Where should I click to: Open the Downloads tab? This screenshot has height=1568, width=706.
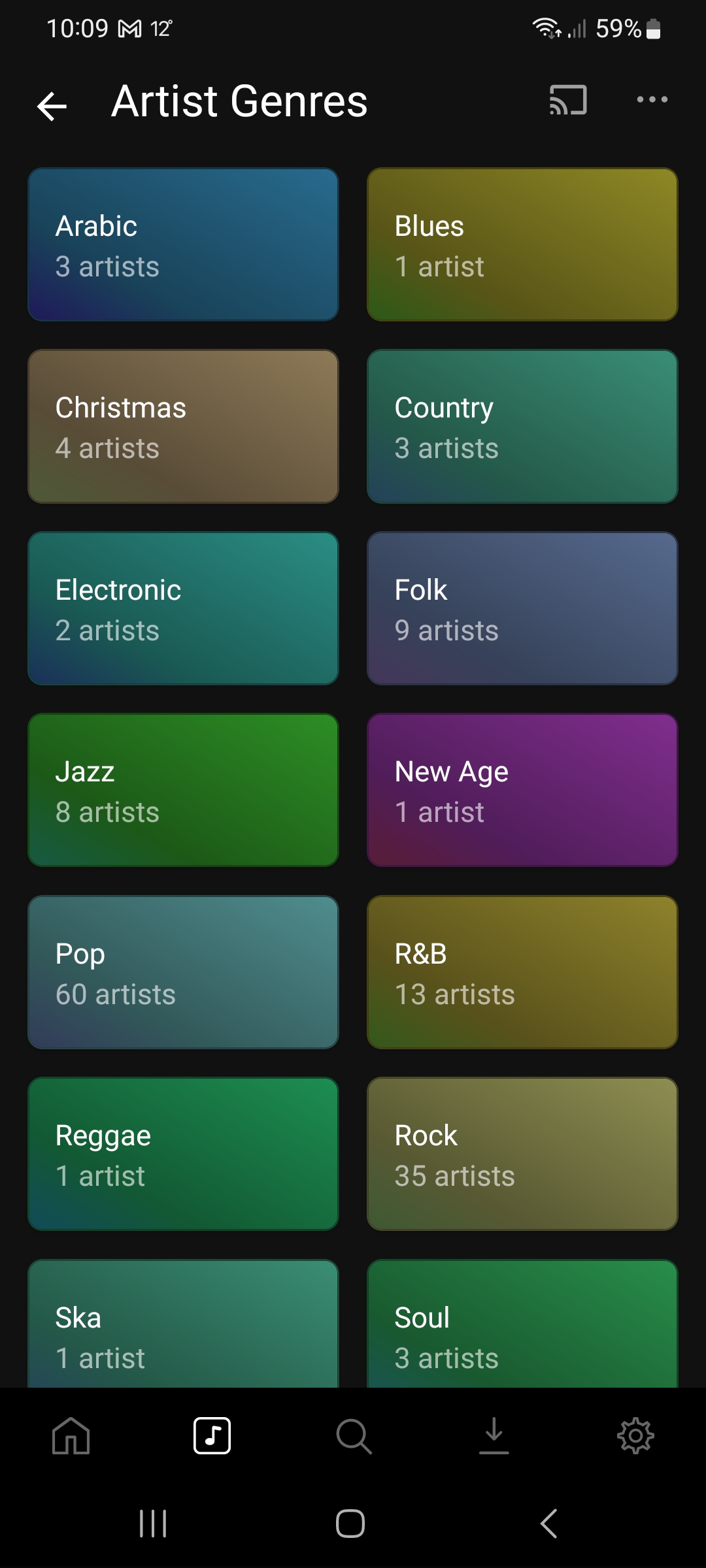494,1435
